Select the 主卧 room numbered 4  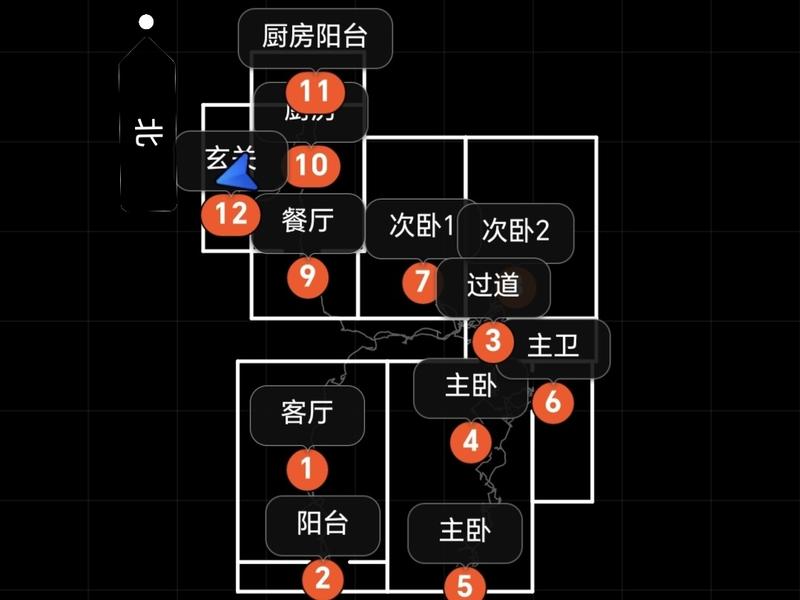coord(469,440)
